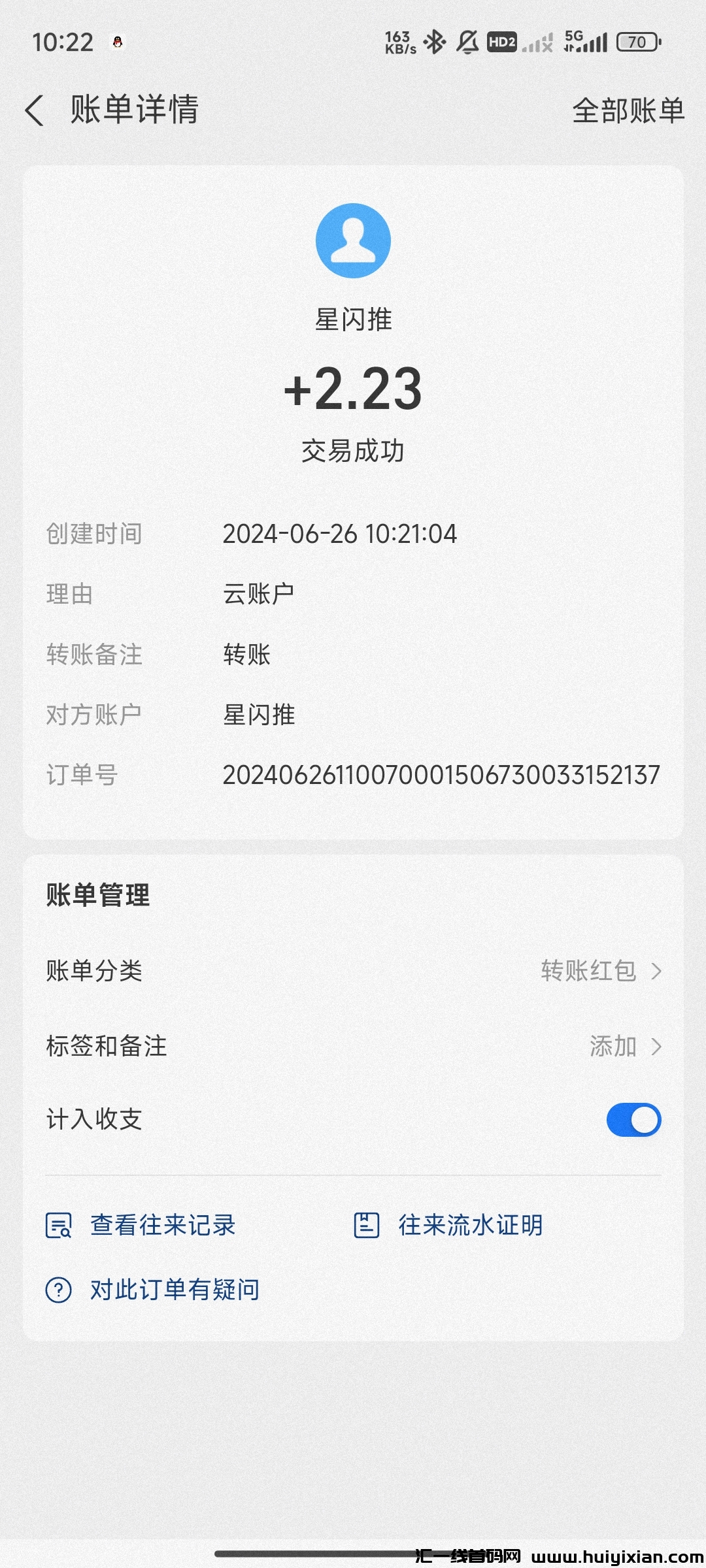Open 全部账单 from the top bar
Screen dimensions: 706x1568
point(628,111)
